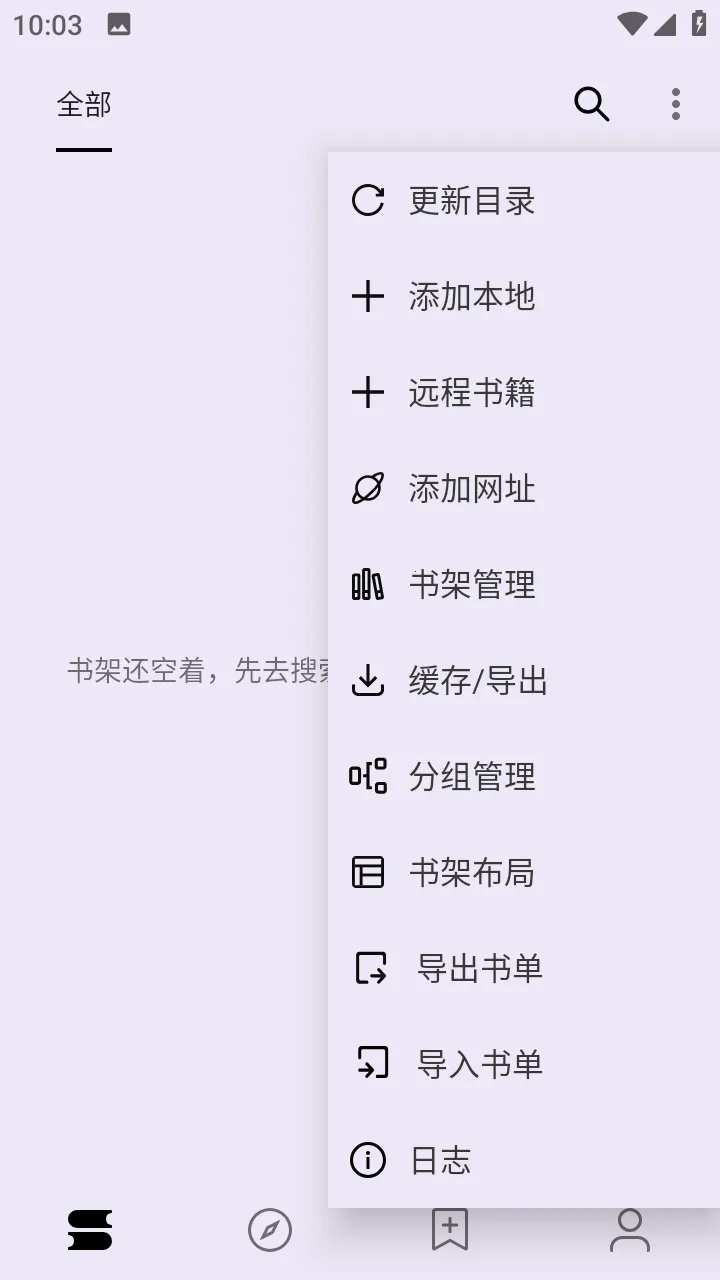Tap the plus icon next to 添加本地

(x=368, y=296)
